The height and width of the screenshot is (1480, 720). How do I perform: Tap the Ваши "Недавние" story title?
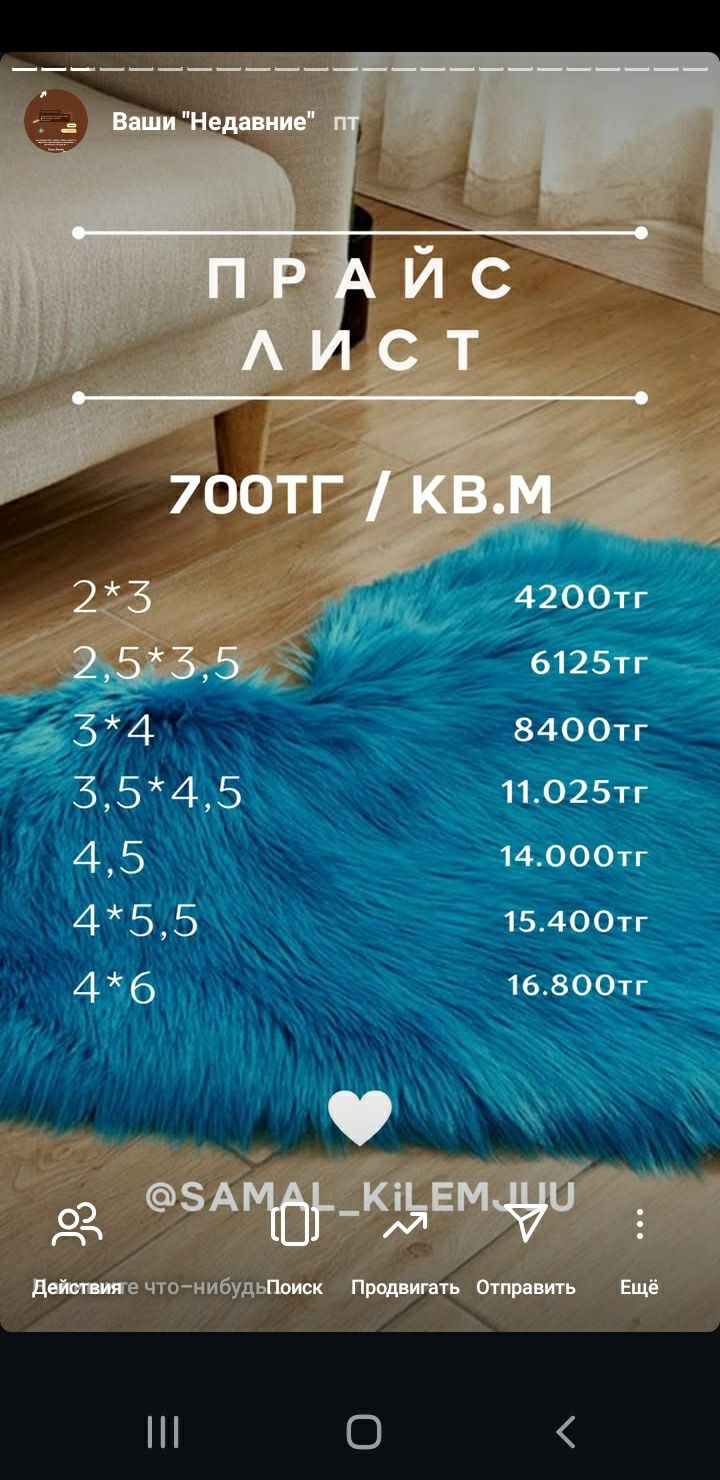click(x=213, y=122)
